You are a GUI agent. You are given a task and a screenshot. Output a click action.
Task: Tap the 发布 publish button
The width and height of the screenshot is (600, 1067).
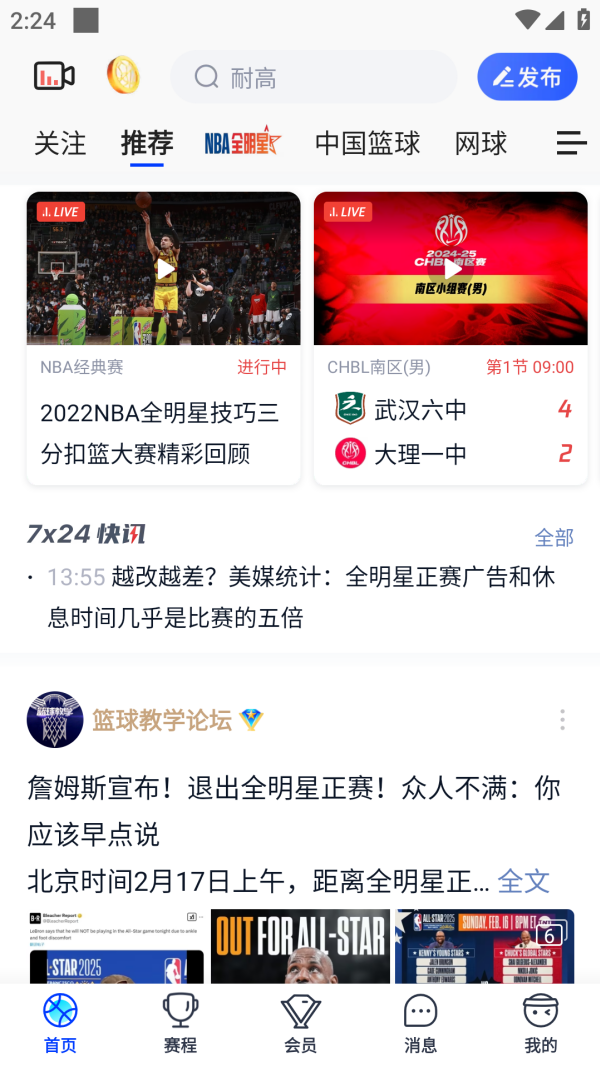527,77
